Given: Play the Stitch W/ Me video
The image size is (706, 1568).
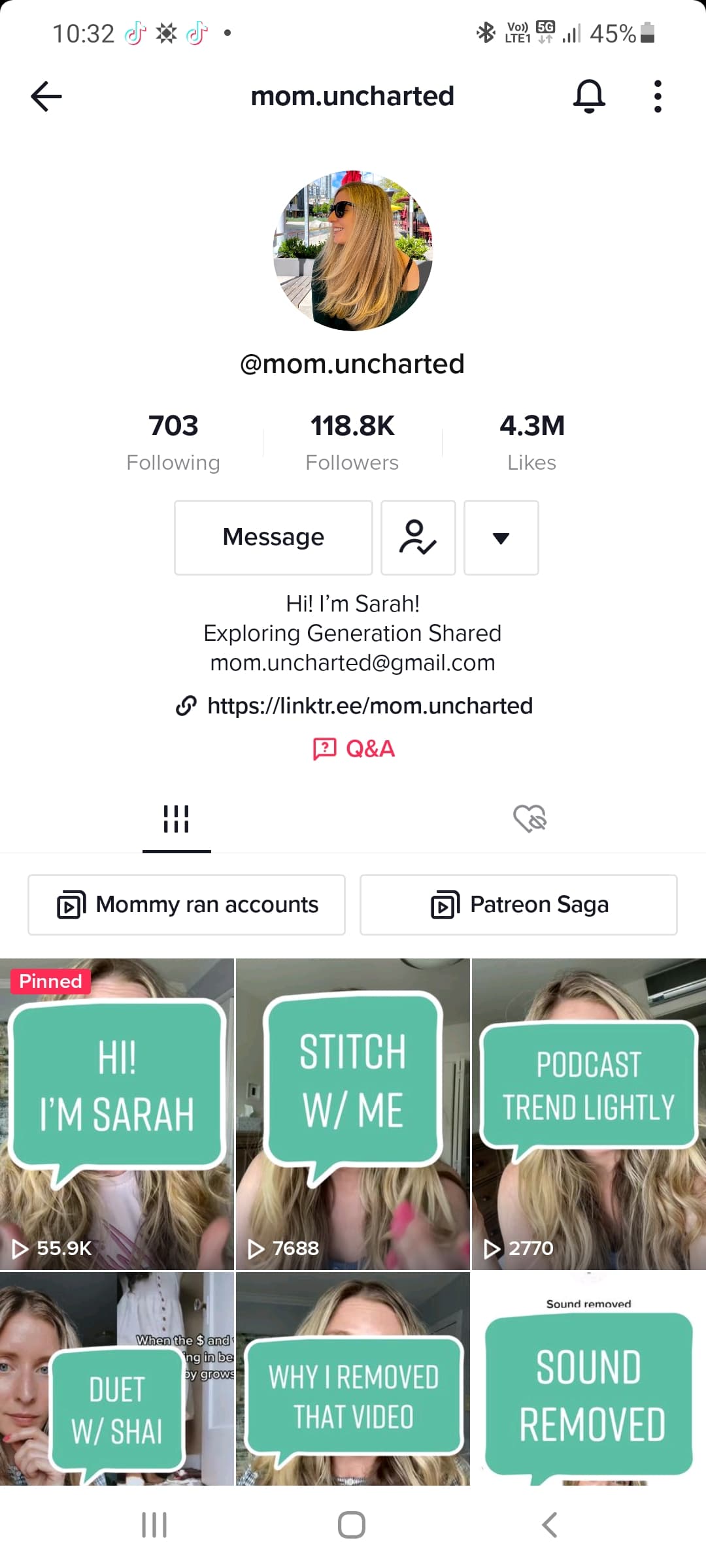Looking at the screenshot, I should tap(352, 1113).
